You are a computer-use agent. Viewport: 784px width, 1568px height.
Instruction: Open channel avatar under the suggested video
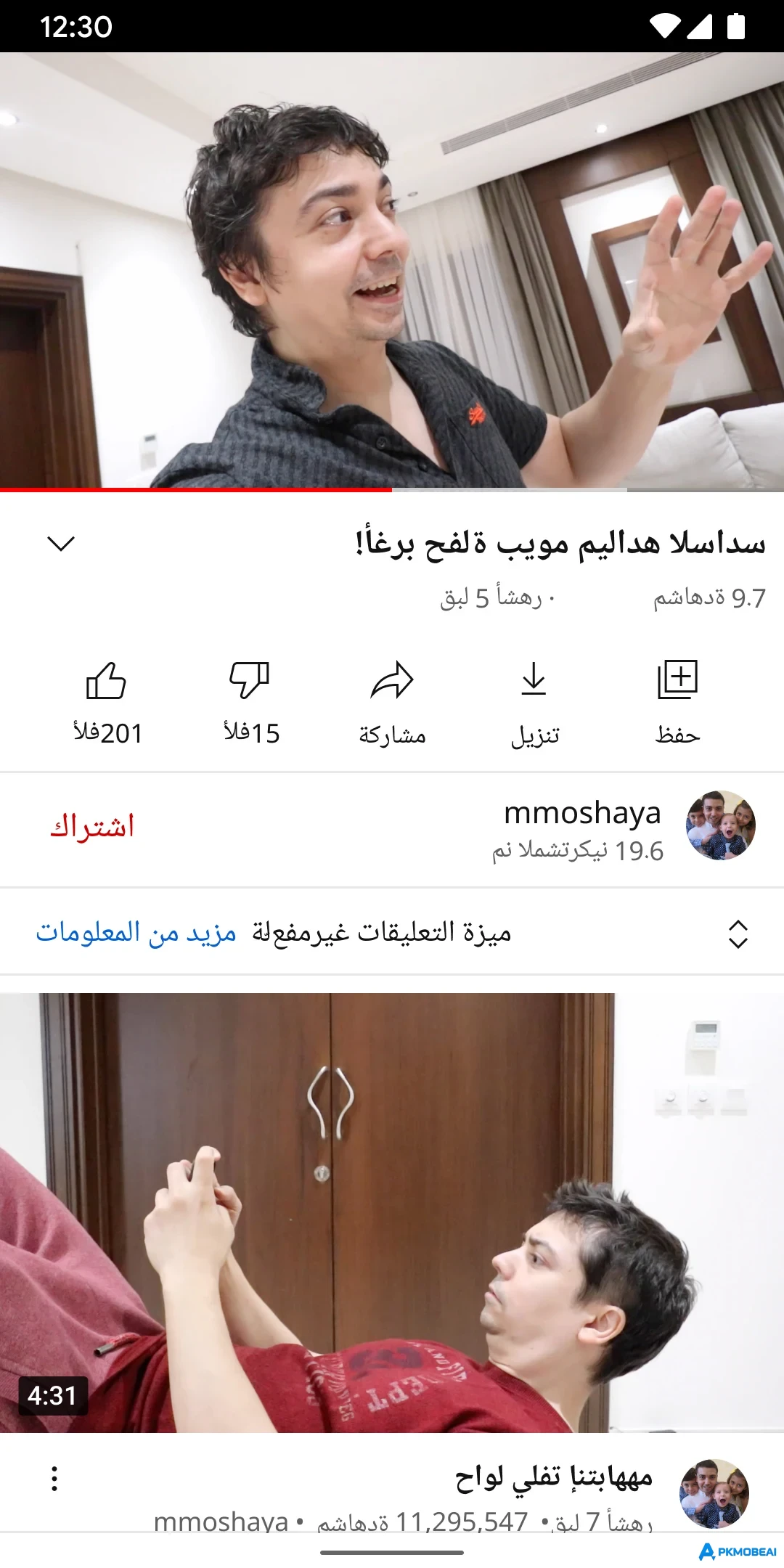[714, 1493]
